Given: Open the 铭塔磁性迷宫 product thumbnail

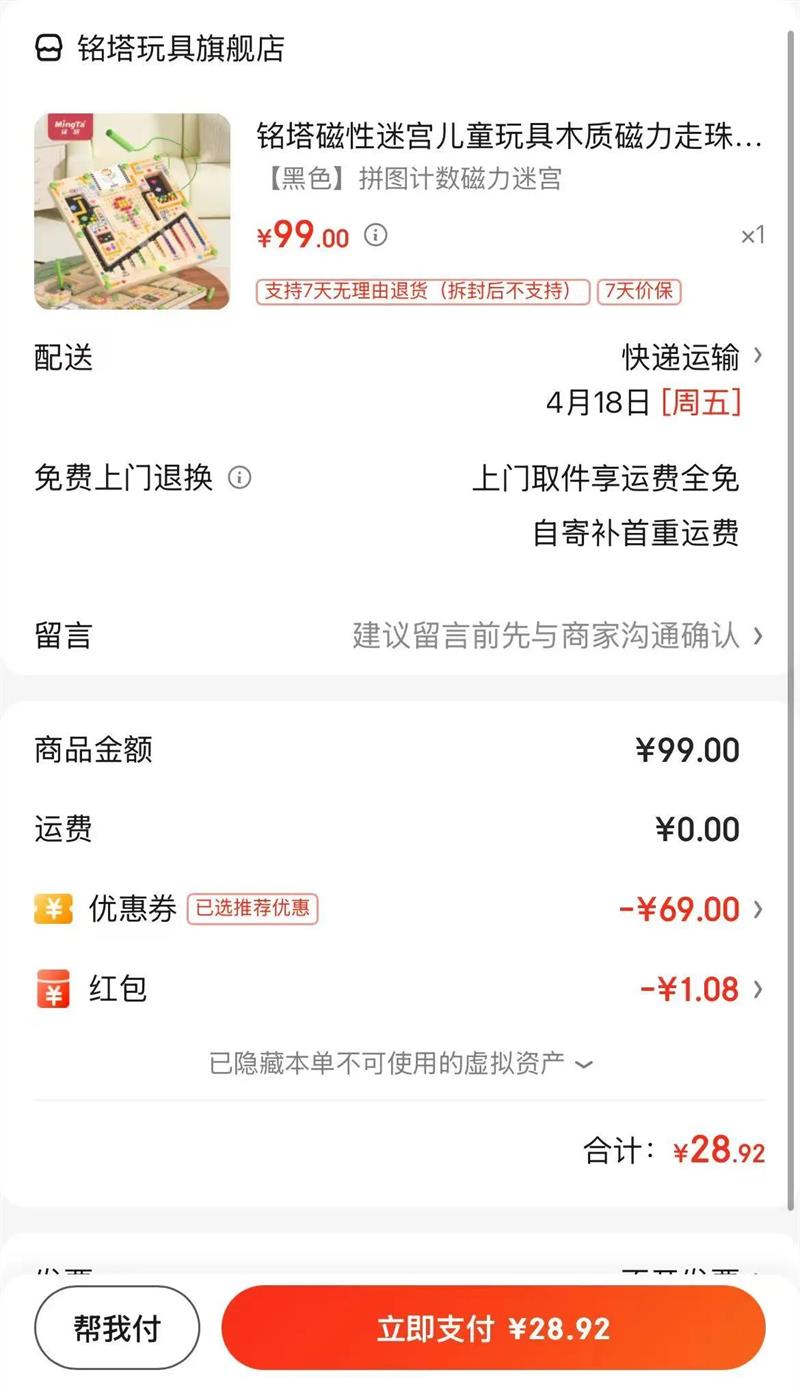Looking at the screenshot, I should (132, 212).
